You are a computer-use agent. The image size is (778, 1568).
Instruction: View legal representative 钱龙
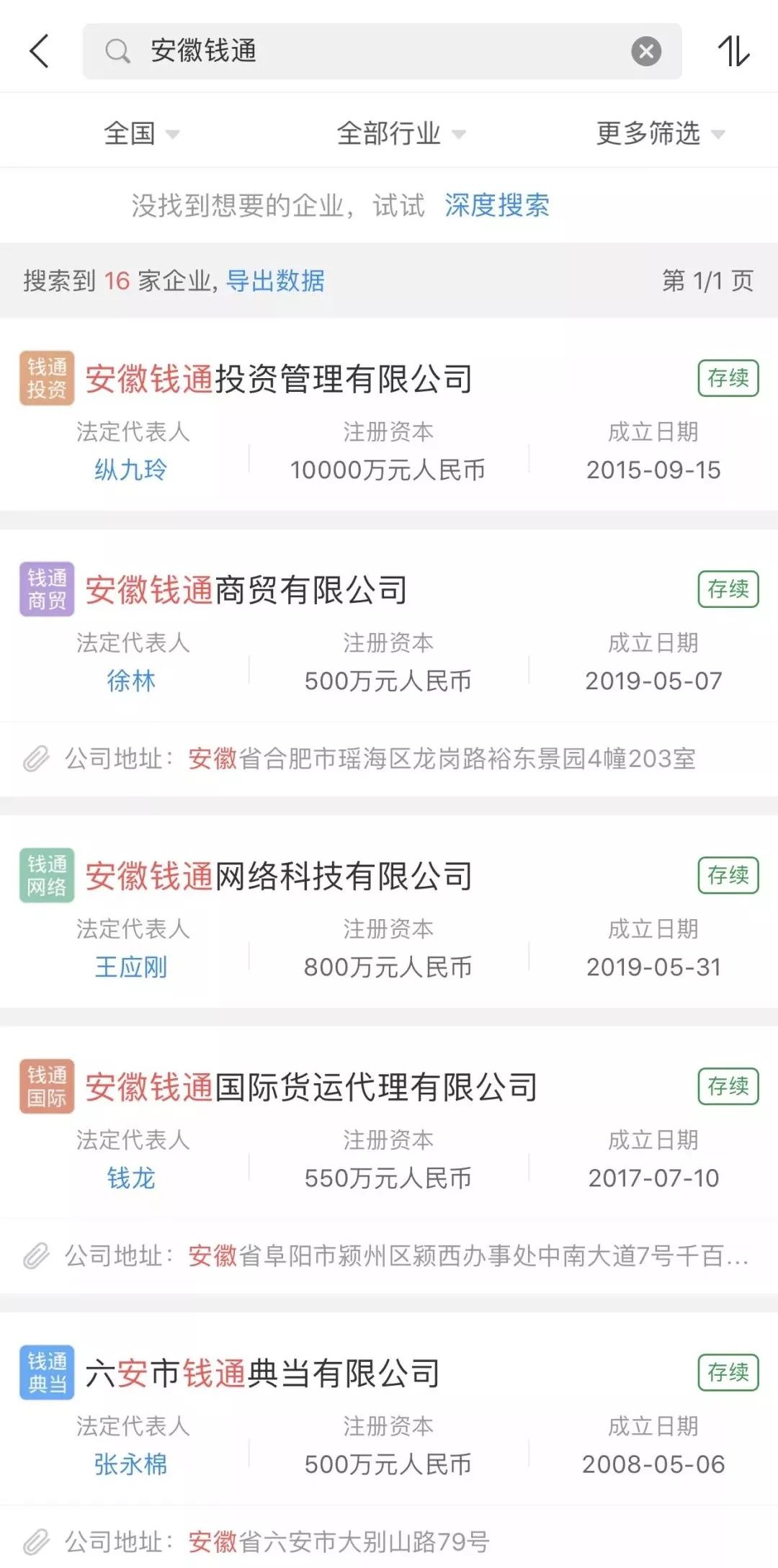tap(130, 1178)
